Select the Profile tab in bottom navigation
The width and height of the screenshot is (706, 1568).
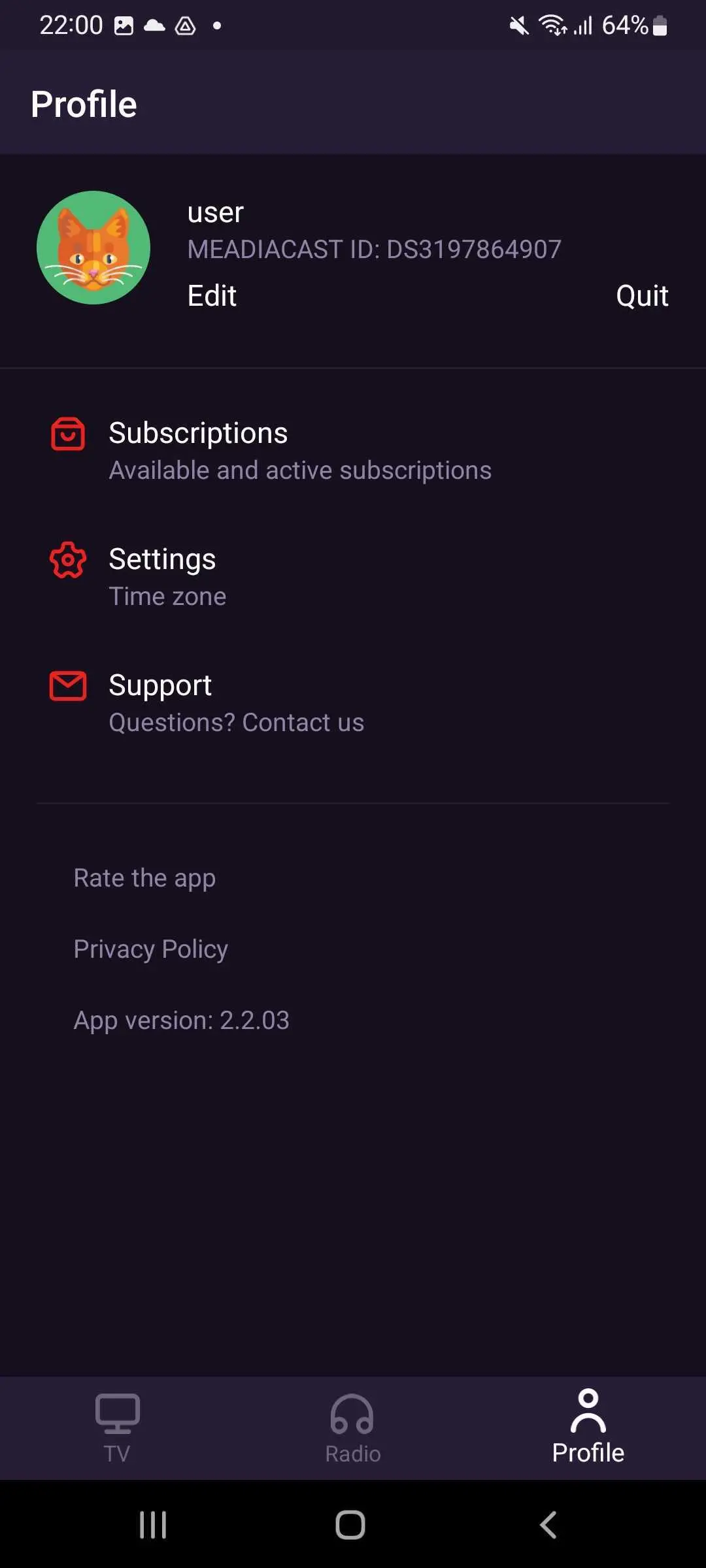(588, 1427)
